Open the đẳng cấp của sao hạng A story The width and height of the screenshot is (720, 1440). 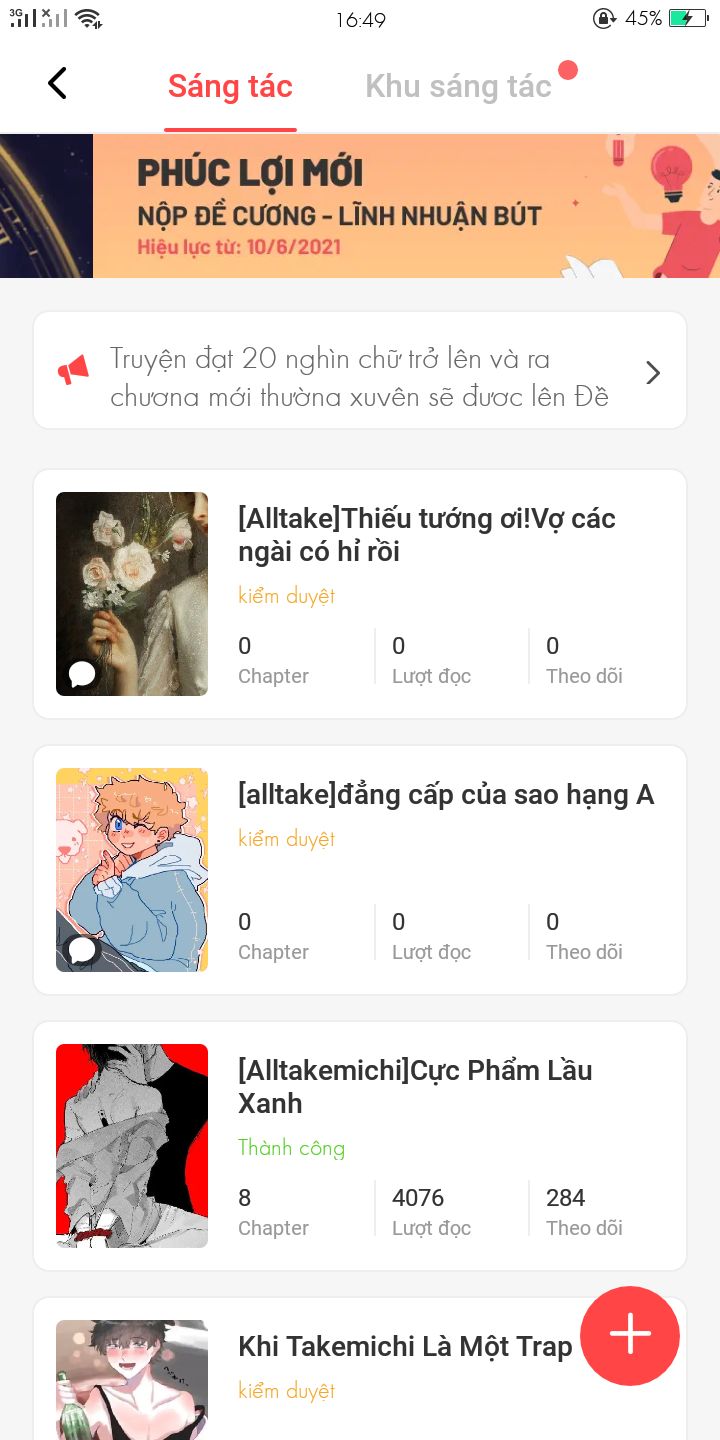coord(445,796)
